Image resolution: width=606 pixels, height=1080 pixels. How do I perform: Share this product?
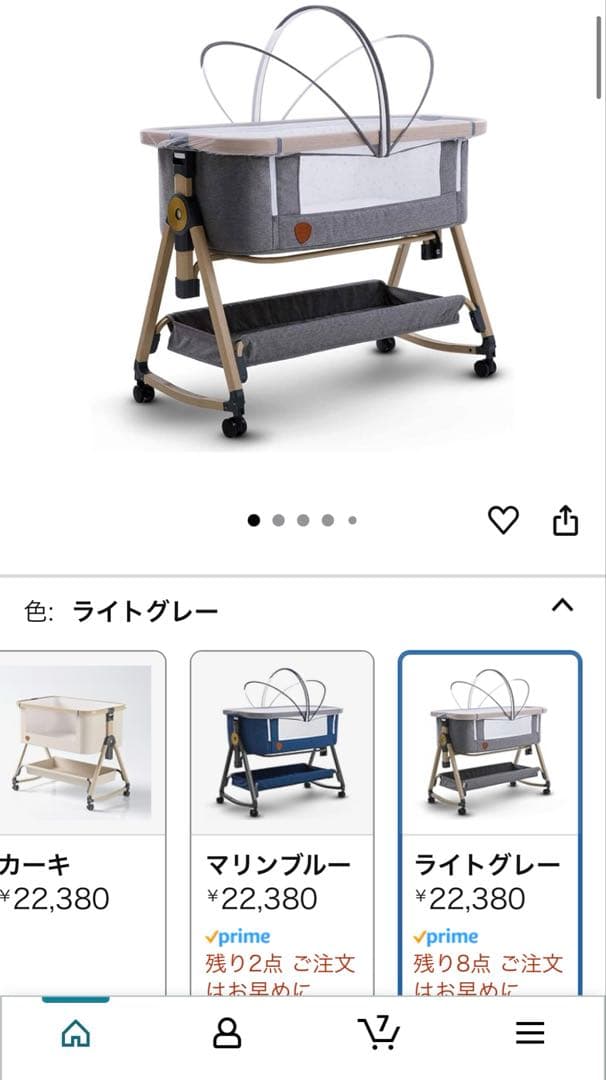565,520
